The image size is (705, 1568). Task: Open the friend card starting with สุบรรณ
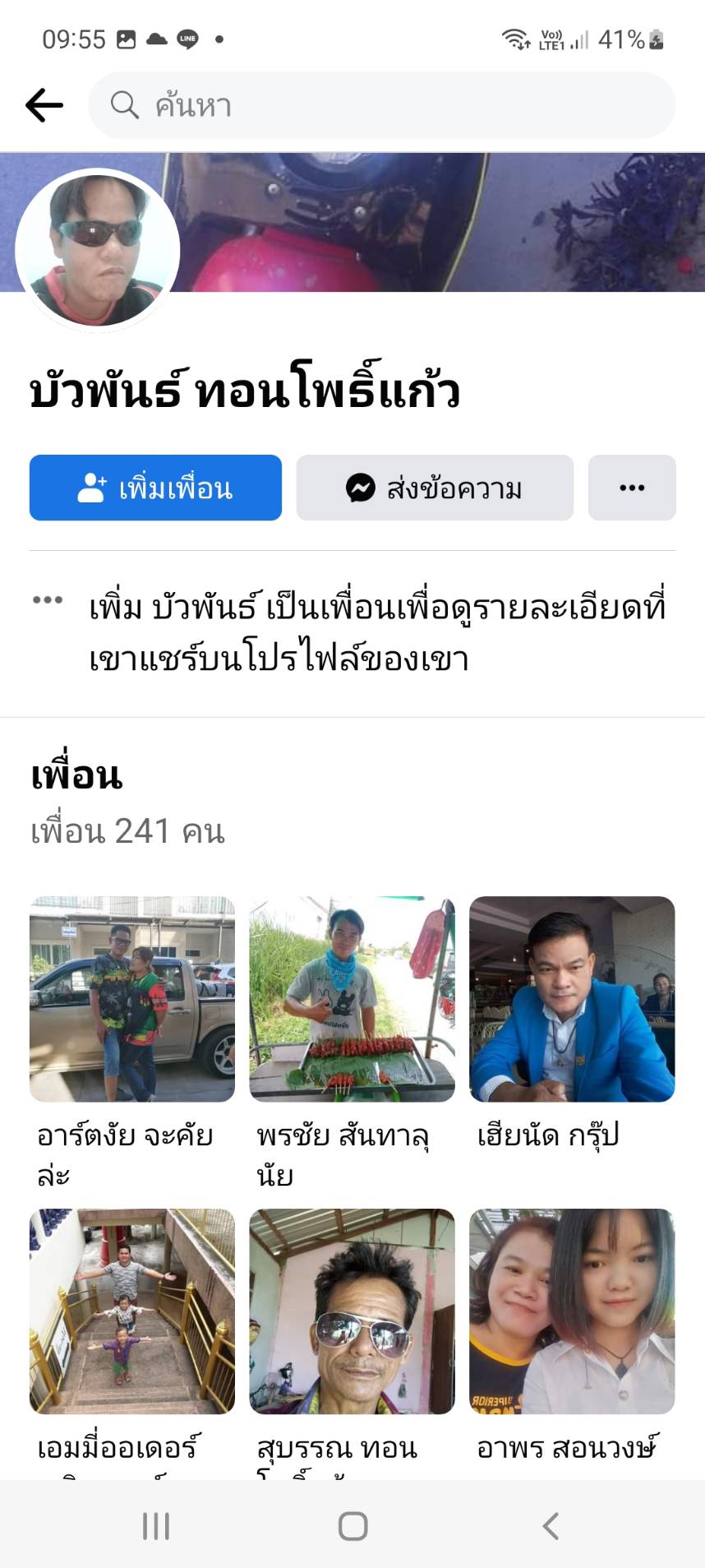click(352, 1311)
